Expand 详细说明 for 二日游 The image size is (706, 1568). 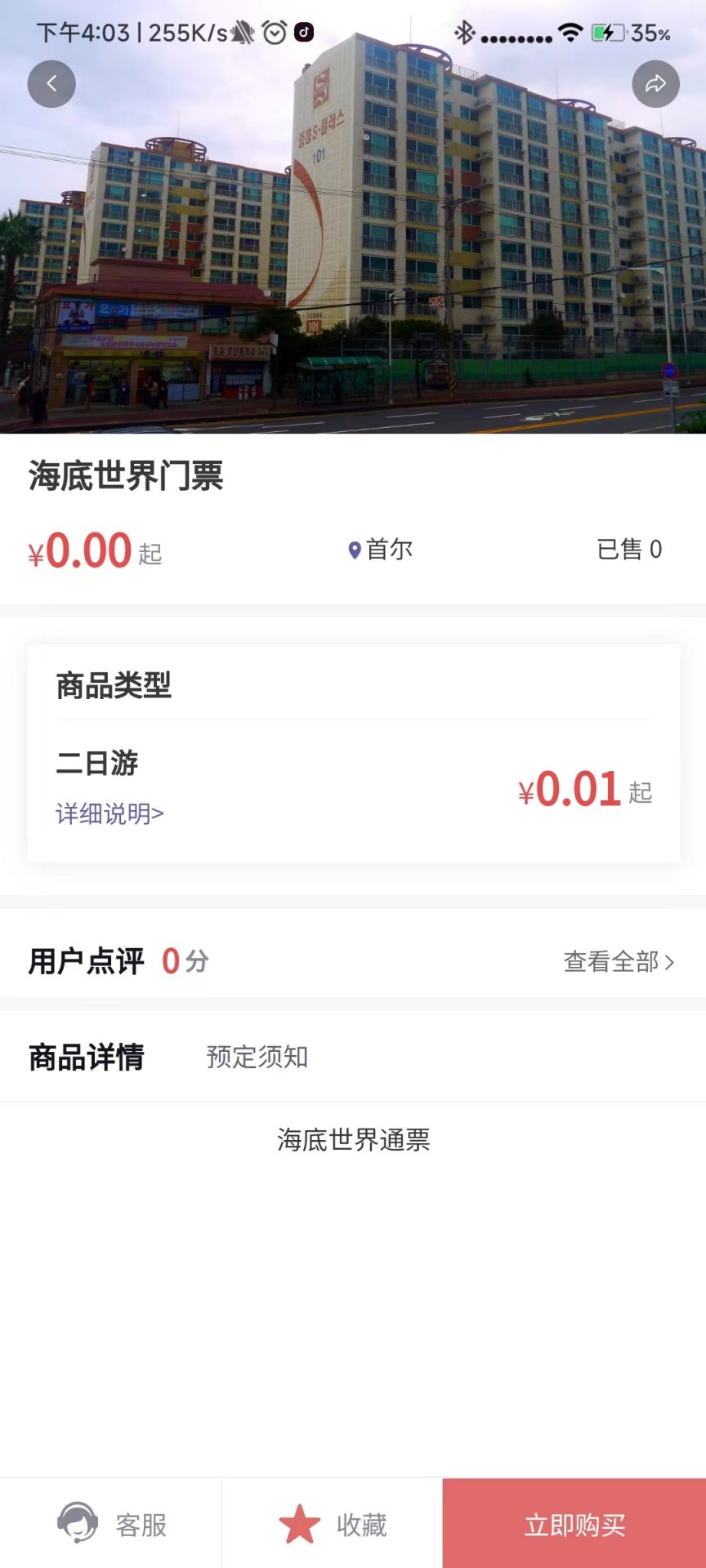click(108, 814)
